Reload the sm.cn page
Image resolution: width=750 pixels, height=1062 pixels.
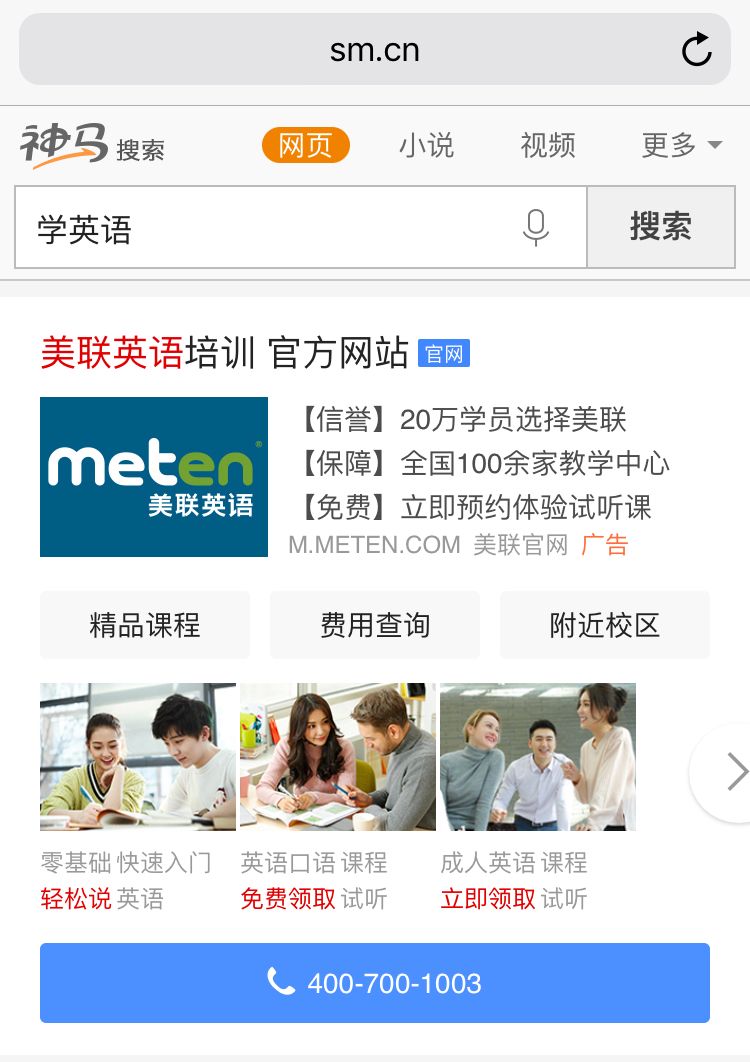[x=696, y=49]
